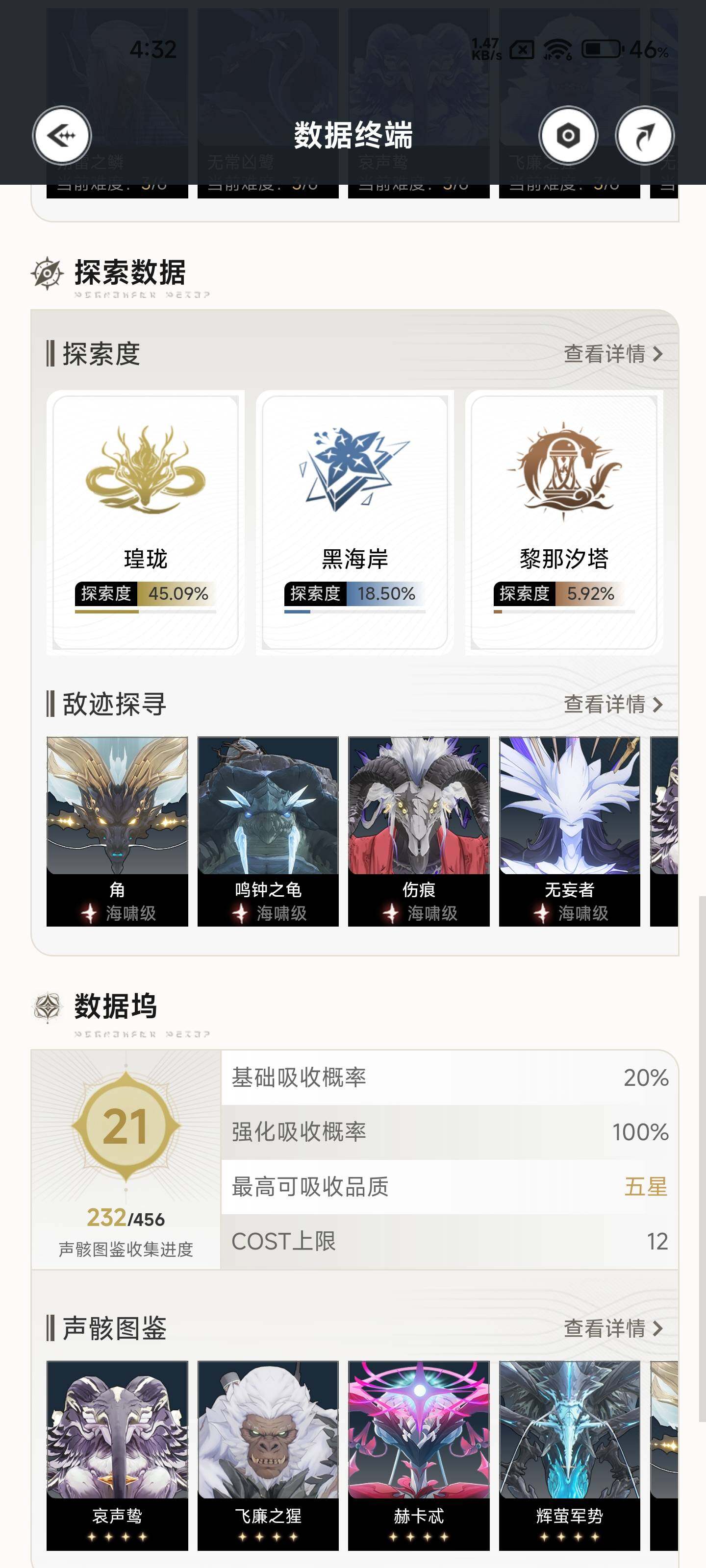Select the 鸣钟之龟 enemy card
The width and height of the screenshot is (706, 1568).
[x=268, y=831]
